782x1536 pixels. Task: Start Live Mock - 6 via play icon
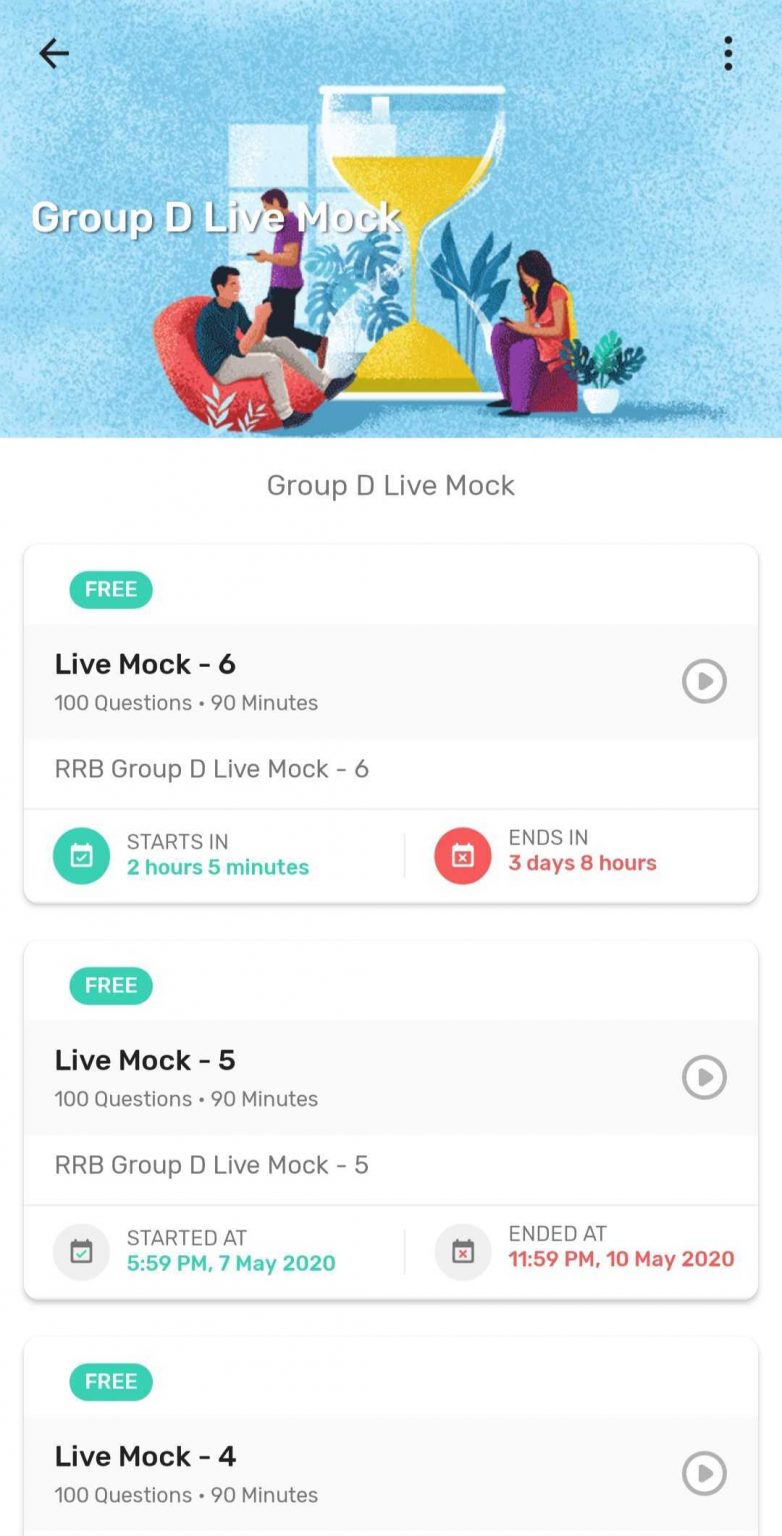point(704,682)
